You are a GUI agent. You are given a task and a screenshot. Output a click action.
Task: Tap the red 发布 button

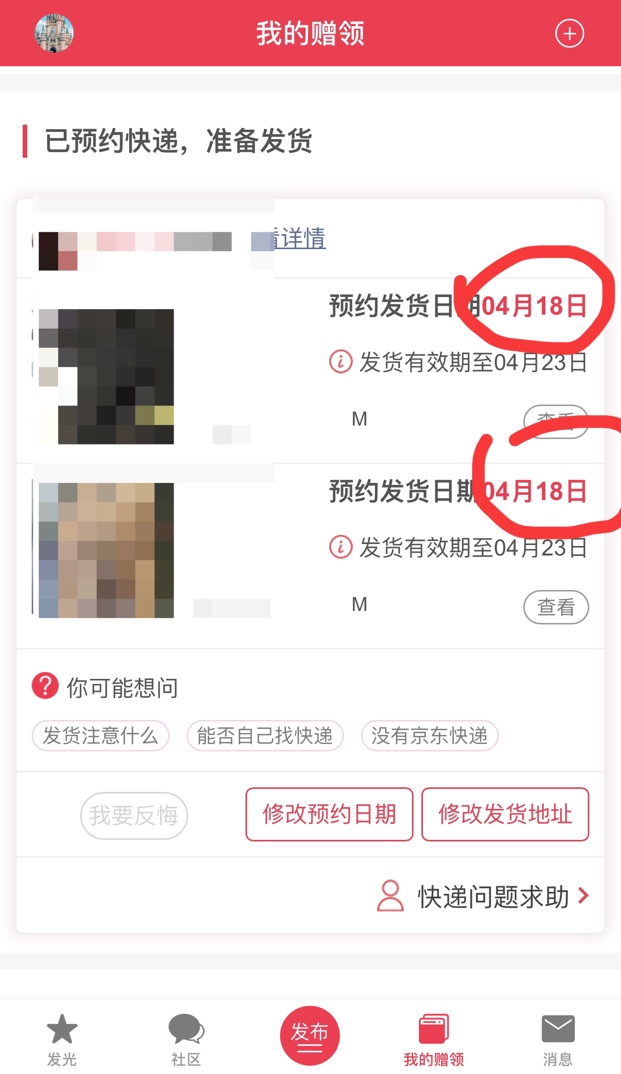point(309,1035)
